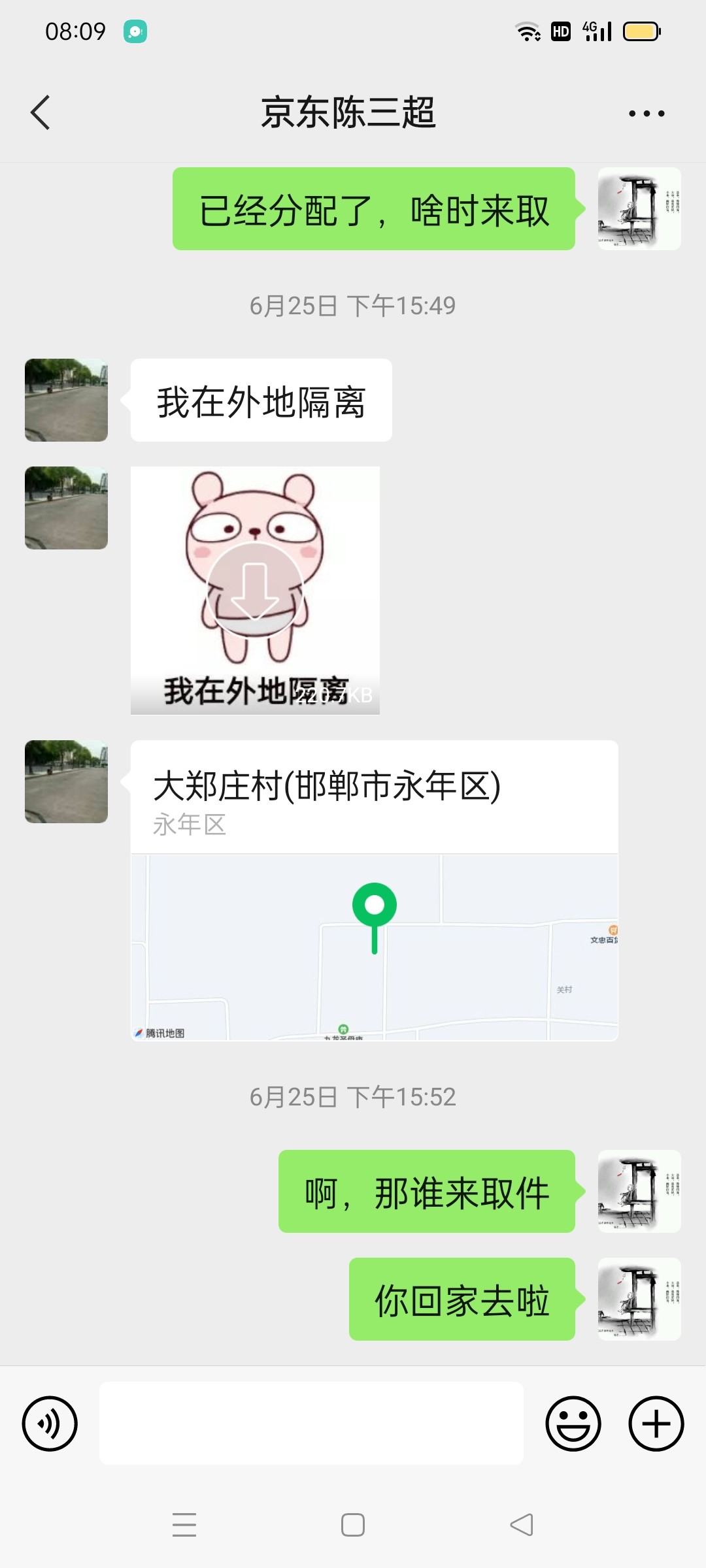Open the emoji sticker panel
The image size is (706, 1568).
[573, 1423]
